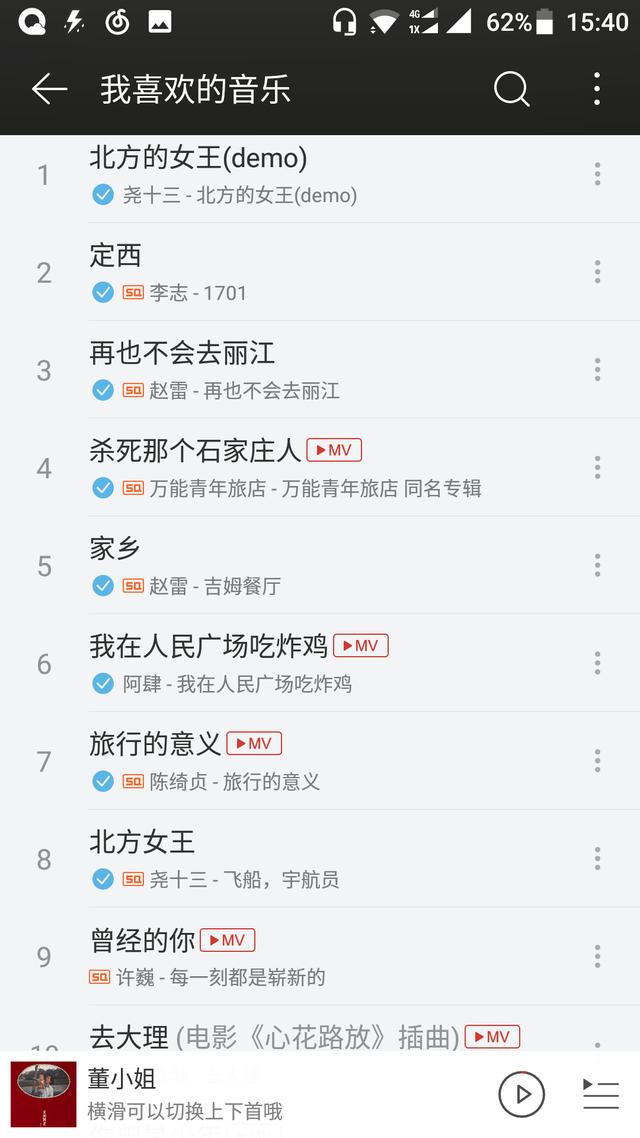Open more options for 曾经的你
This screenshot has width=640, height=1138.
pyautogui.click(x=597, y=957)
